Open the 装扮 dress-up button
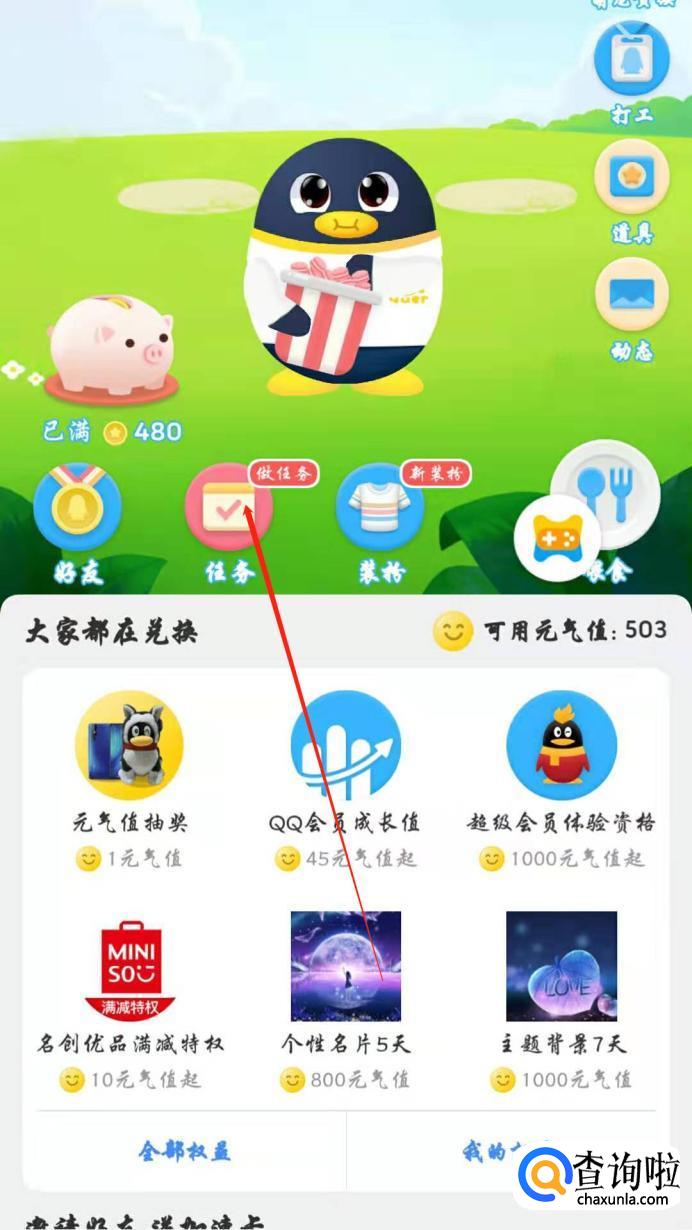Viewport: 692px width, 1230px height. (x=380, y=509)
